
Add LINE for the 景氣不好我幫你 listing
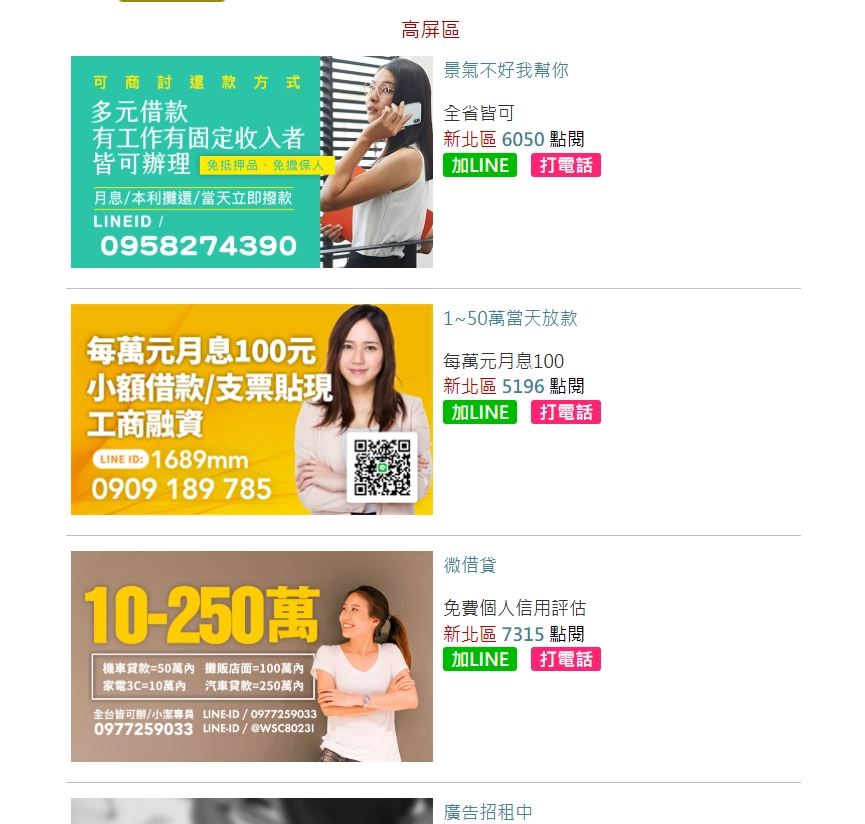480,165
